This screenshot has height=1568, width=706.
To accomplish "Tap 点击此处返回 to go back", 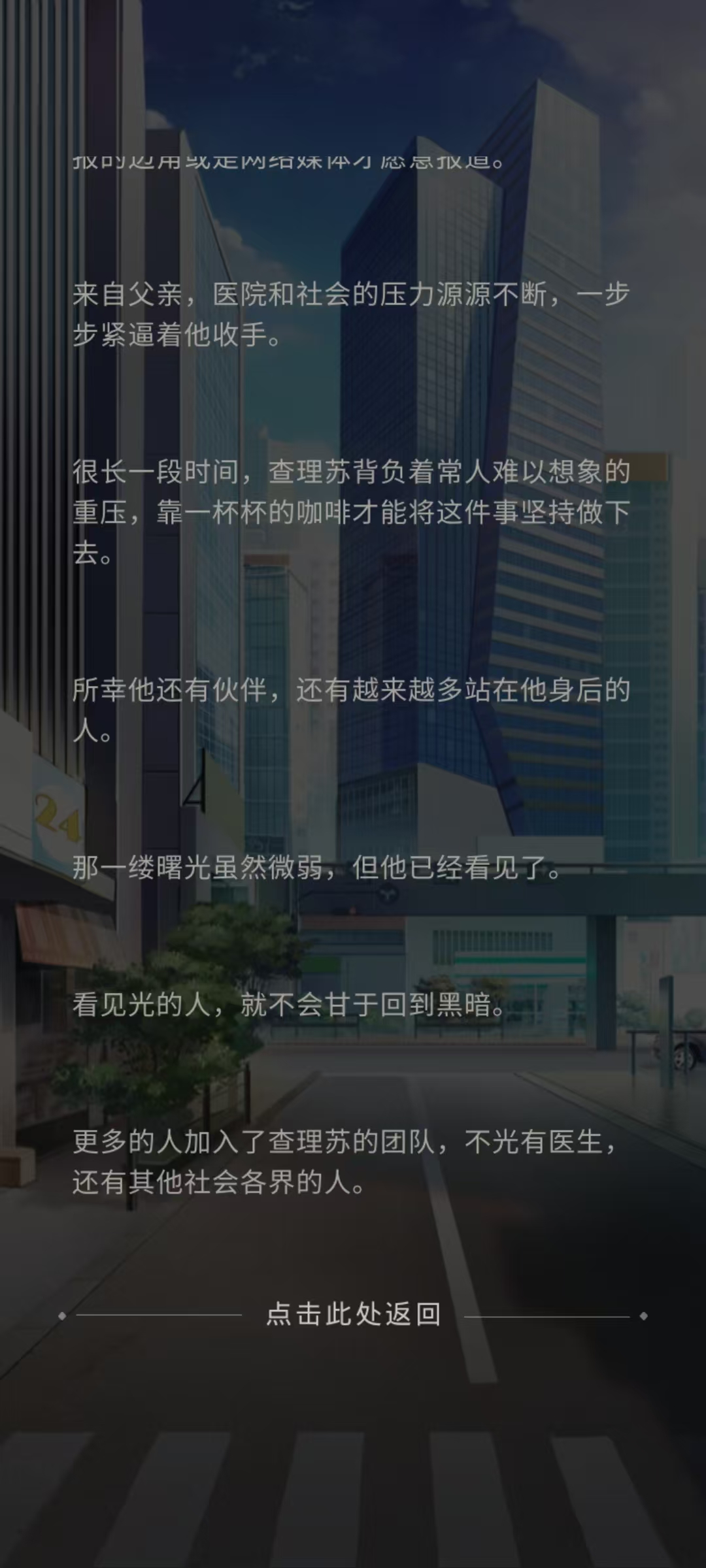I will pyautogui.click(x=353, y=1315).
